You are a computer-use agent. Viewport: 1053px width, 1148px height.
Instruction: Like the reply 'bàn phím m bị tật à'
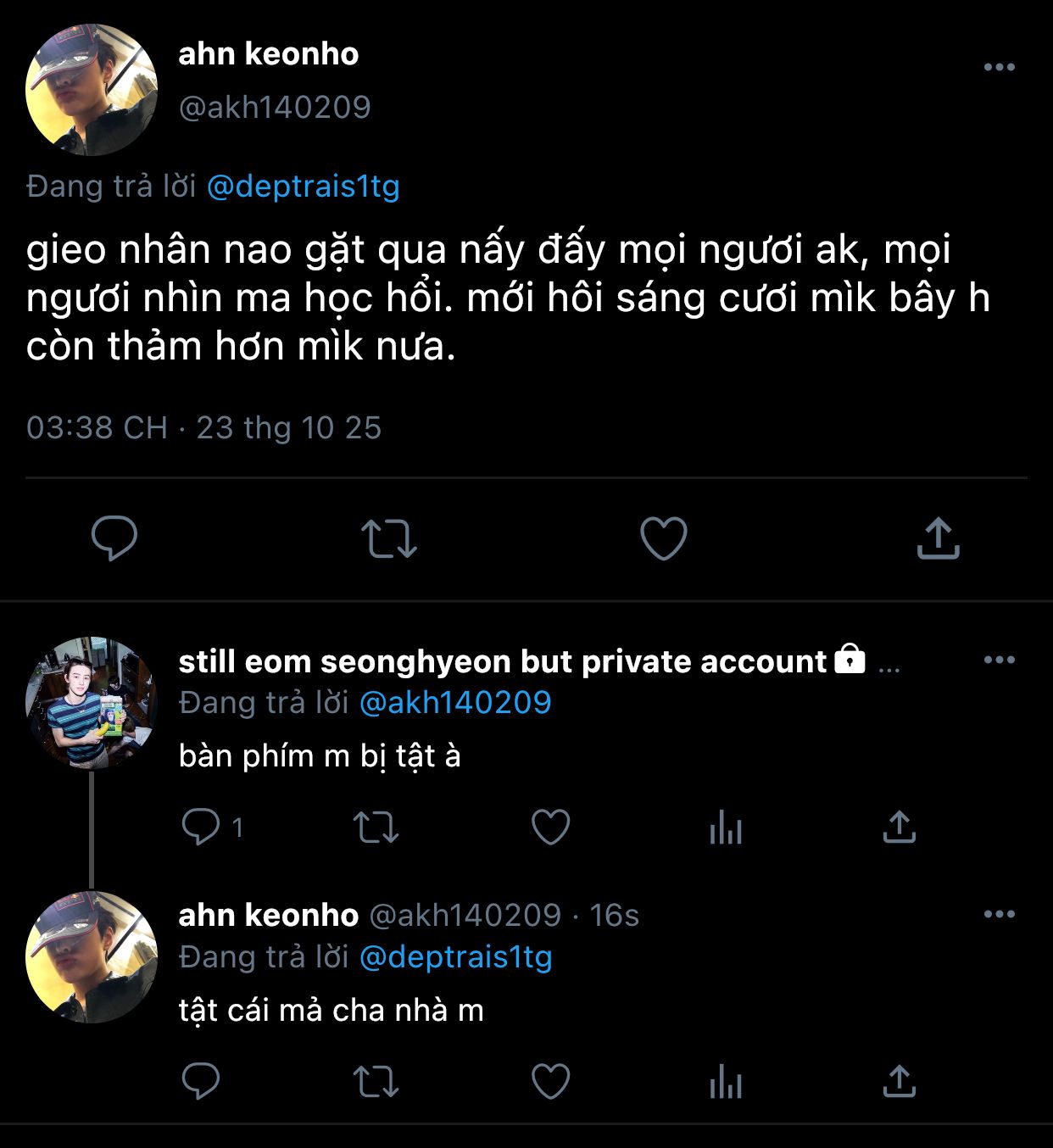tap(550, 827)
